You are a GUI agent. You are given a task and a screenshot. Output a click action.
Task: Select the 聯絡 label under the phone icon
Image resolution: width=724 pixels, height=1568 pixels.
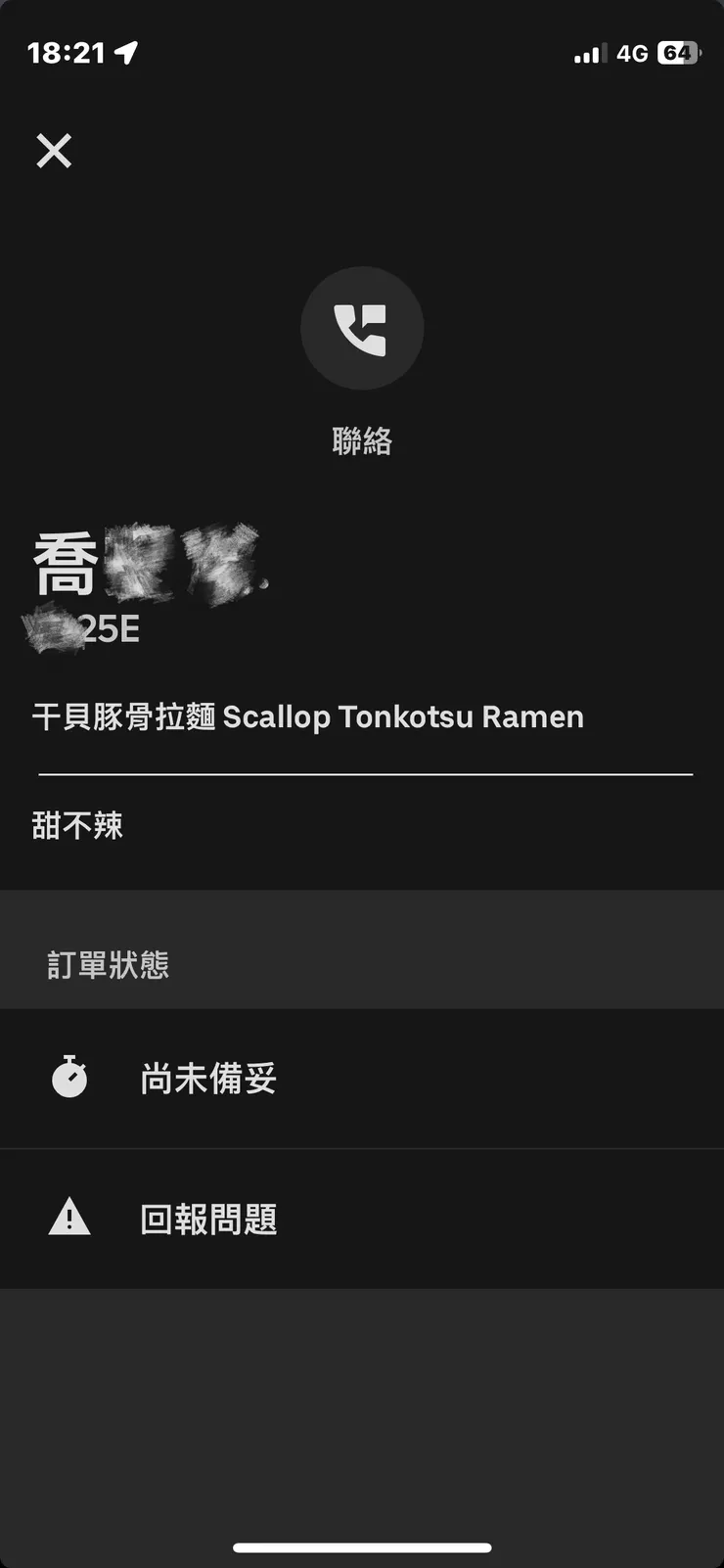coord(363,440)
